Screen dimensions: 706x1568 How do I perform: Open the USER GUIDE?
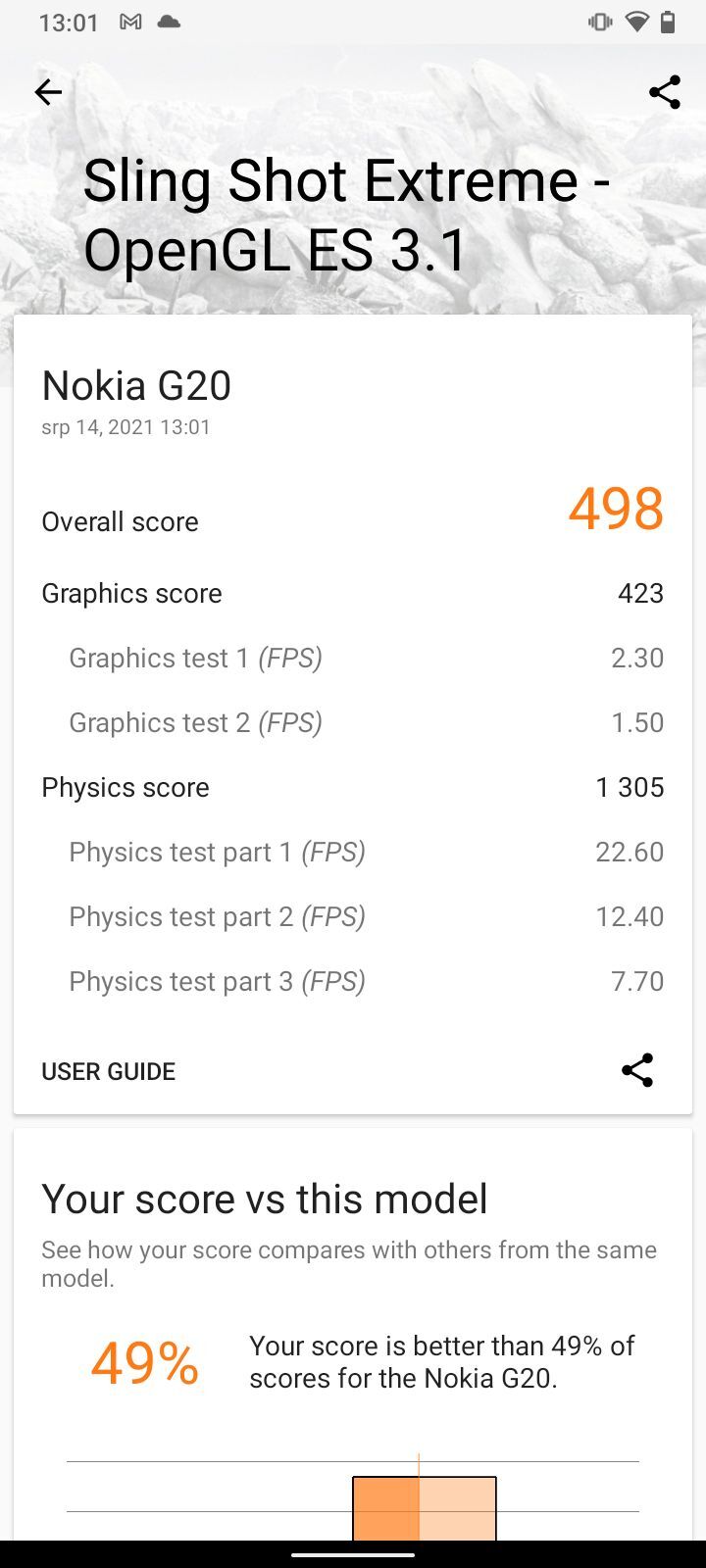108,1071
